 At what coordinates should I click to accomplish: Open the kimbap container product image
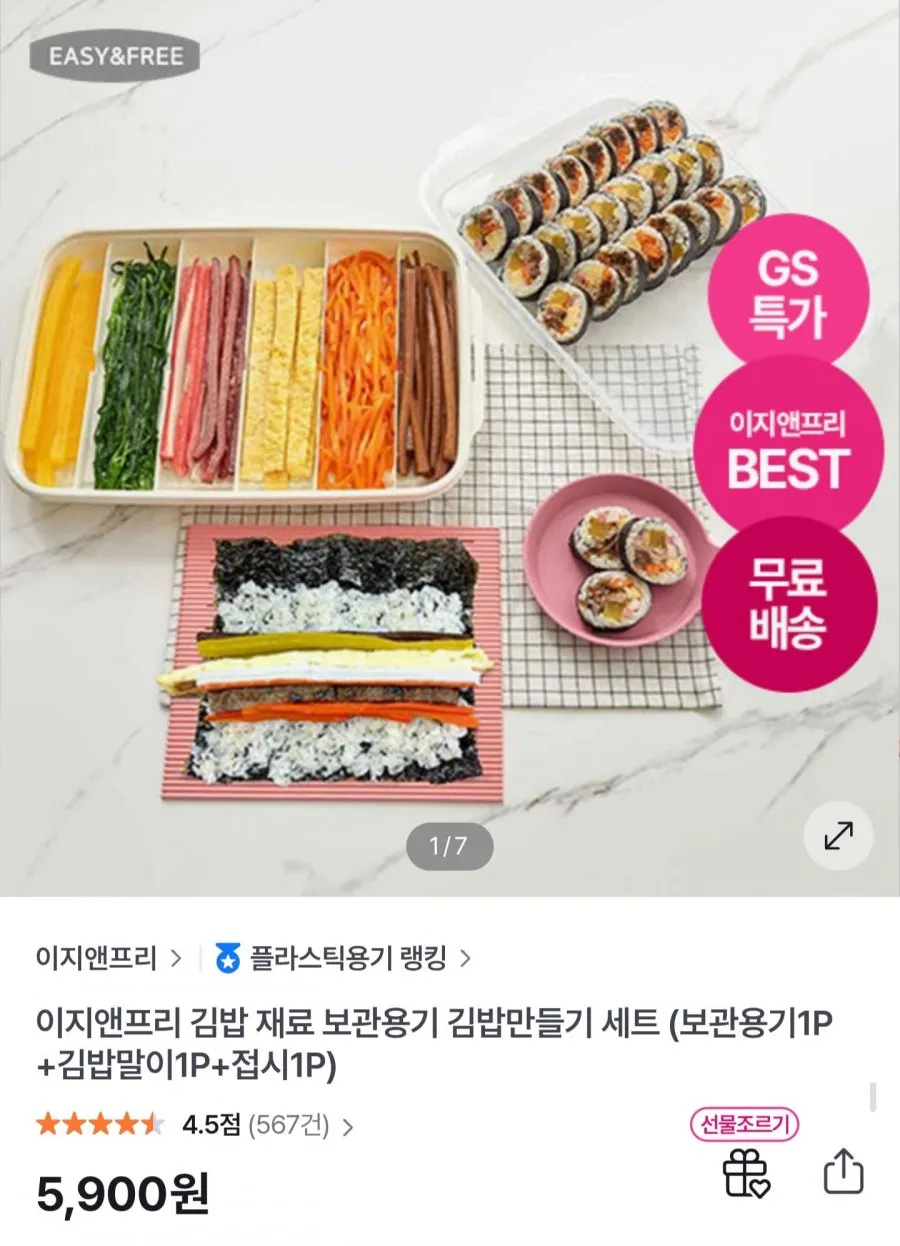450,448
